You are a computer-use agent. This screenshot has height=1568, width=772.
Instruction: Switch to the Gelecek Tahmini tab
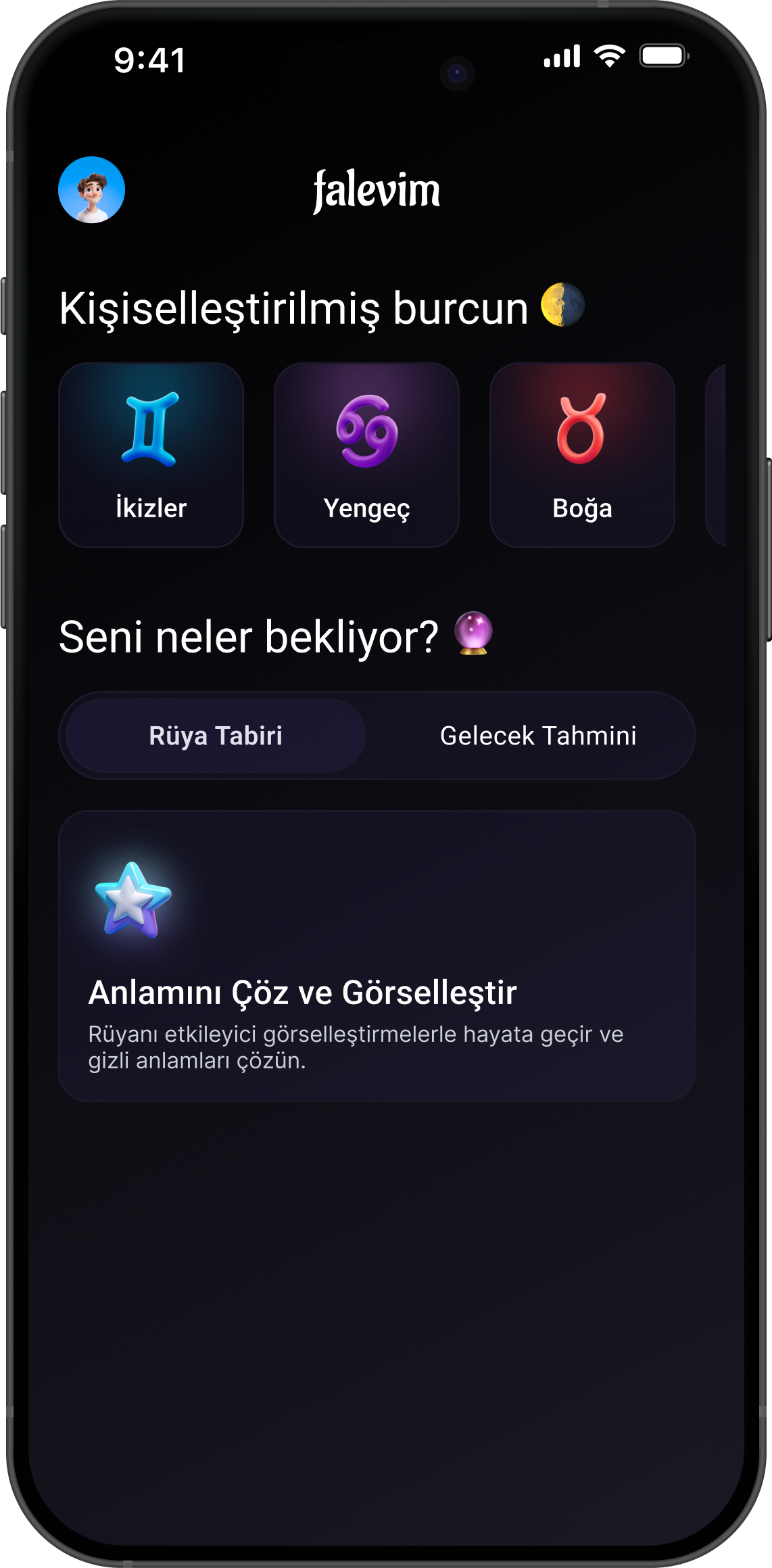539,736
